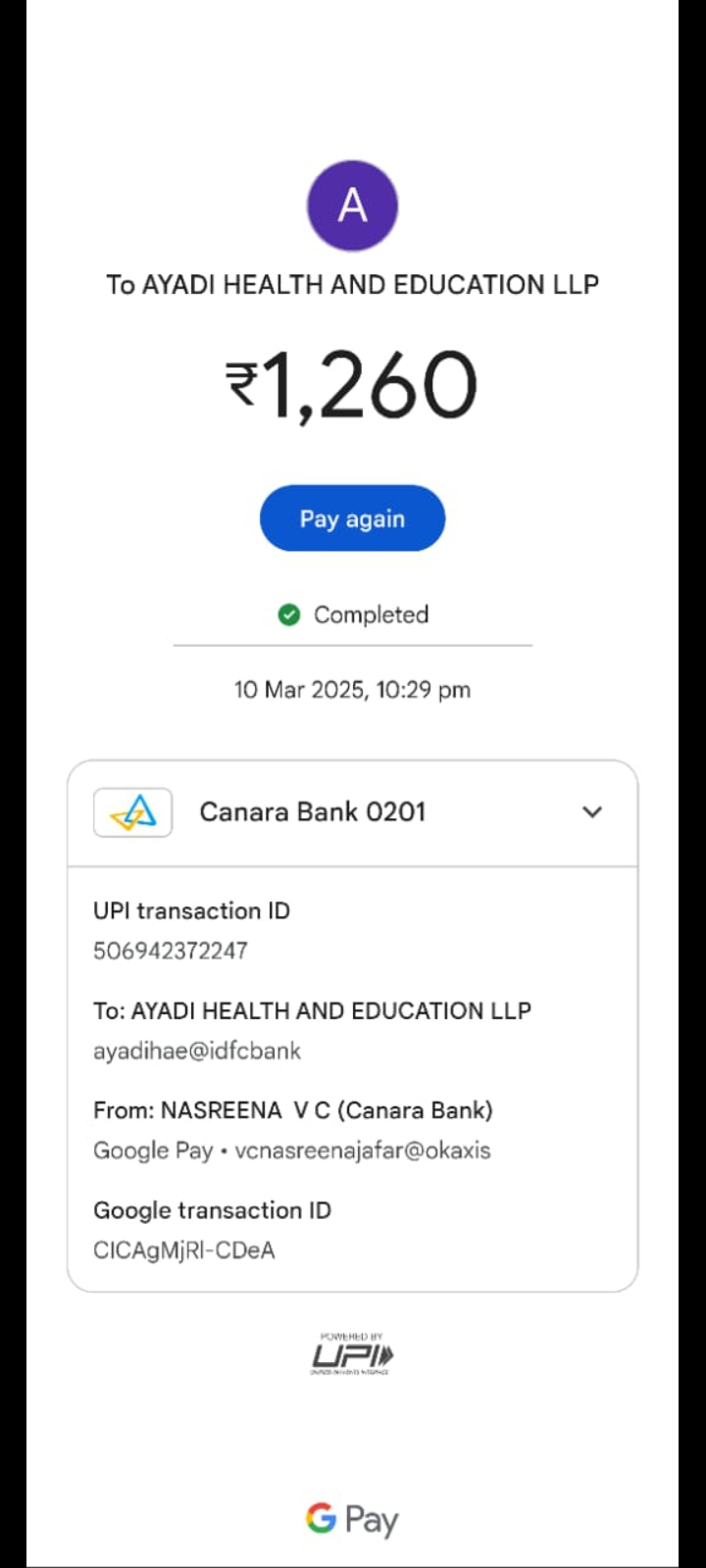The height and width of the screenshot is (1568, 706).
Task: Collapse the Canara Bank 0201 details chevron
Action: 591,811
